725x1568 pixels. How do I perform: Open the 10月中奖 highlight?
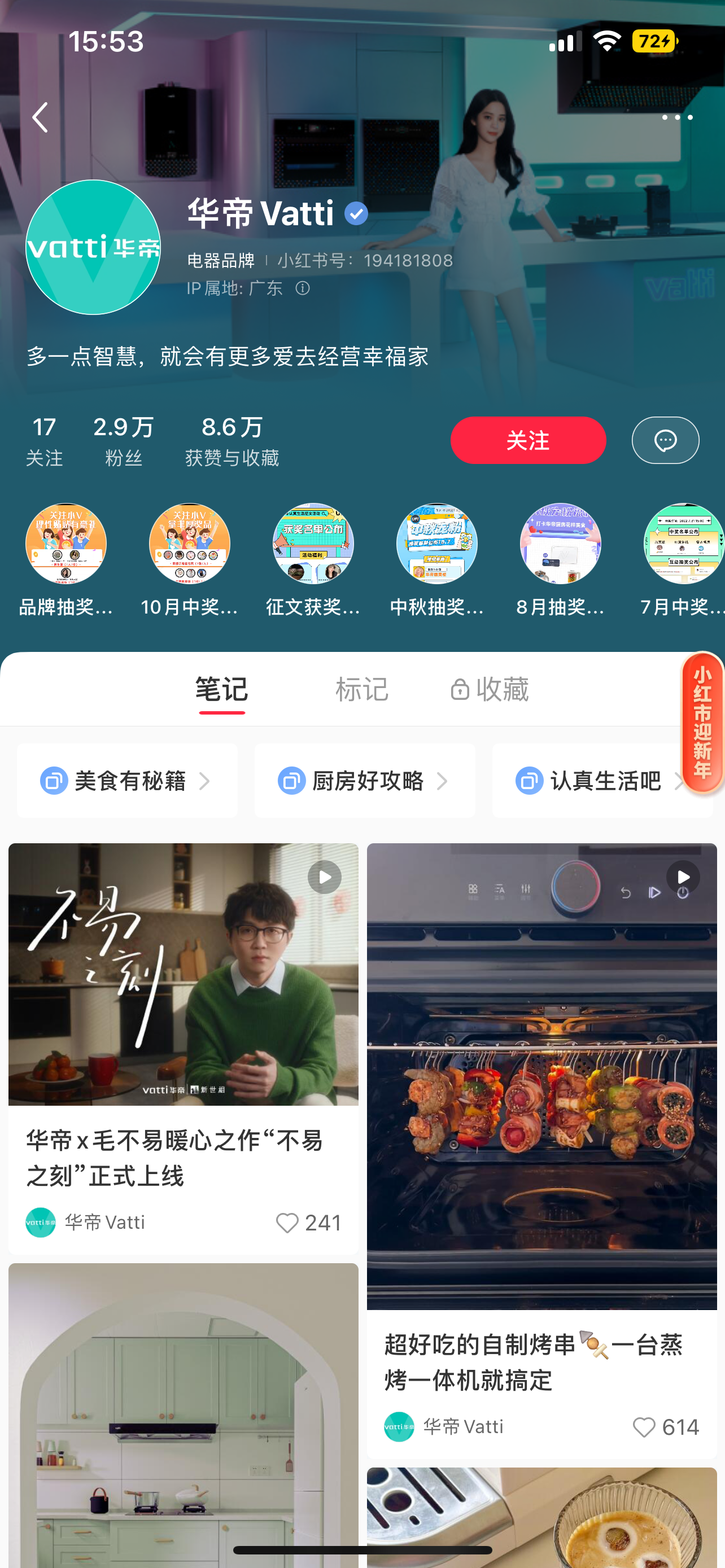[x=189, y=543]
